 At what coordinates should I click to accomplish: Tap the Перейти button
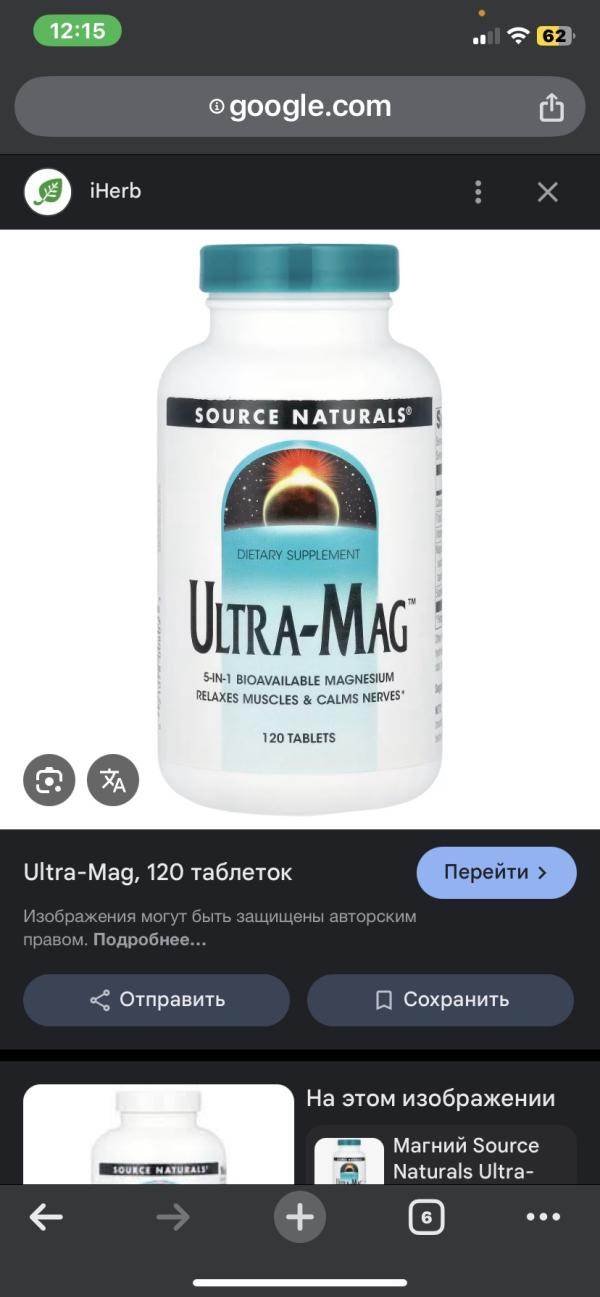(x=496, y=872)
